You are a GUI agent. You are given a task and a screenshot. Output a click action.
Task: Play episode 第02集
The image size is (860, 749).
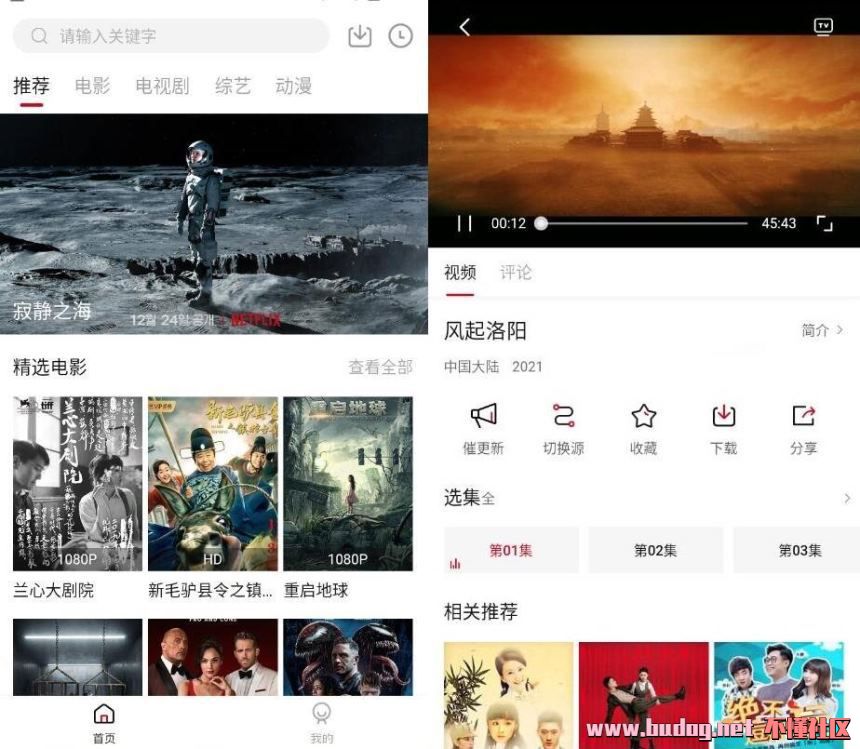[x=655, y=550]
